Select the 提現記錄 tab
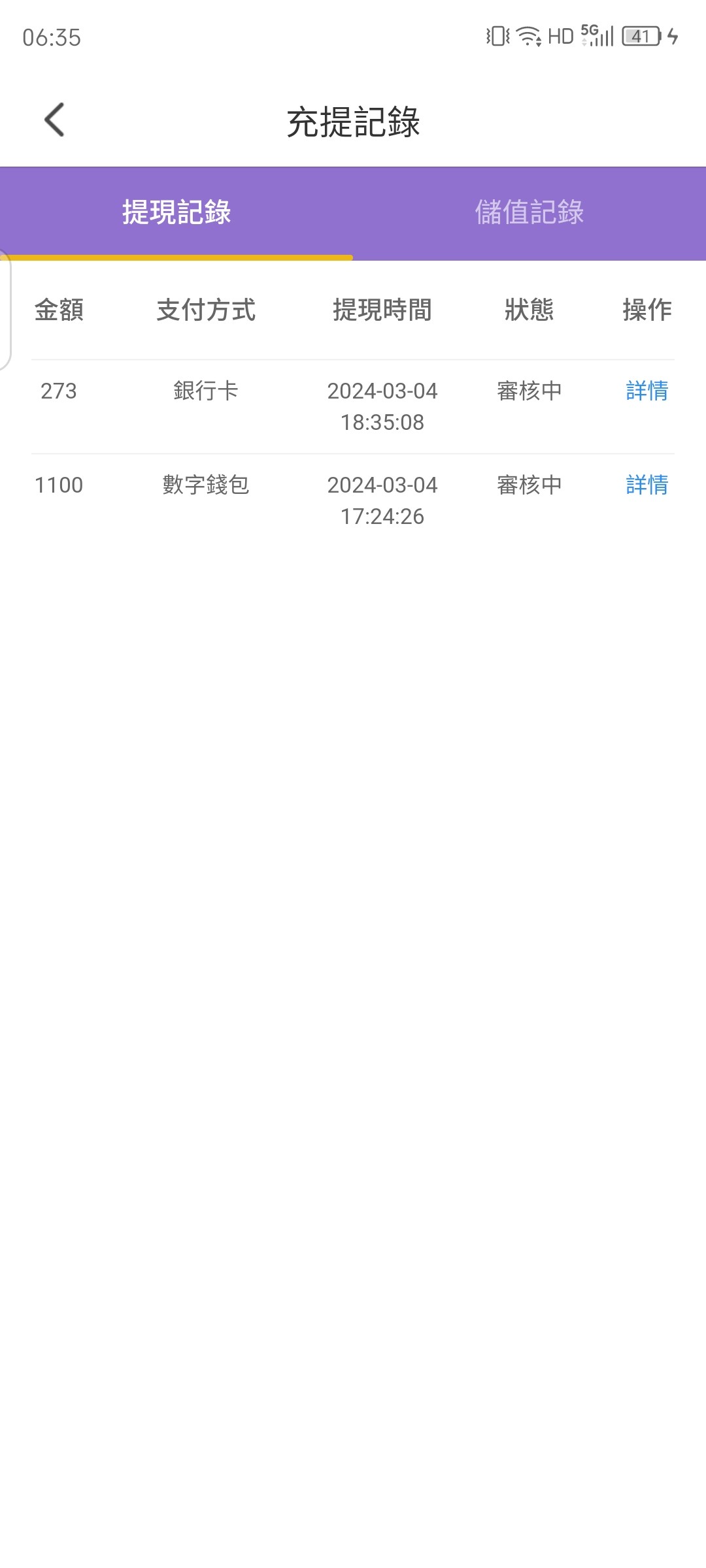 [176, 213]
